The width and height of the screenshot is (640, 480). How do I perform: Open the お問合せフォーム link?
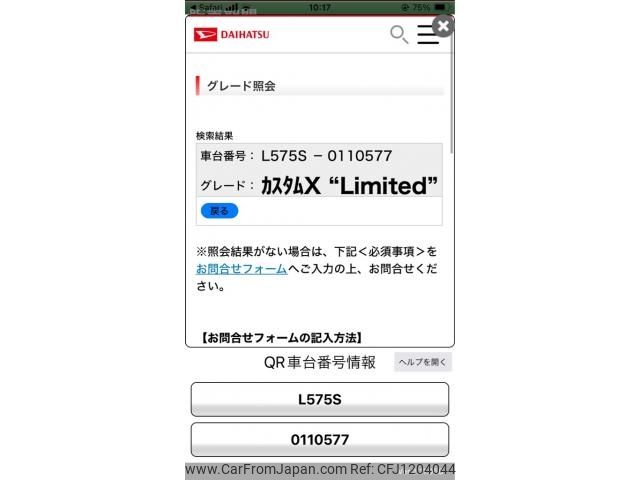(x=241, y=269)
